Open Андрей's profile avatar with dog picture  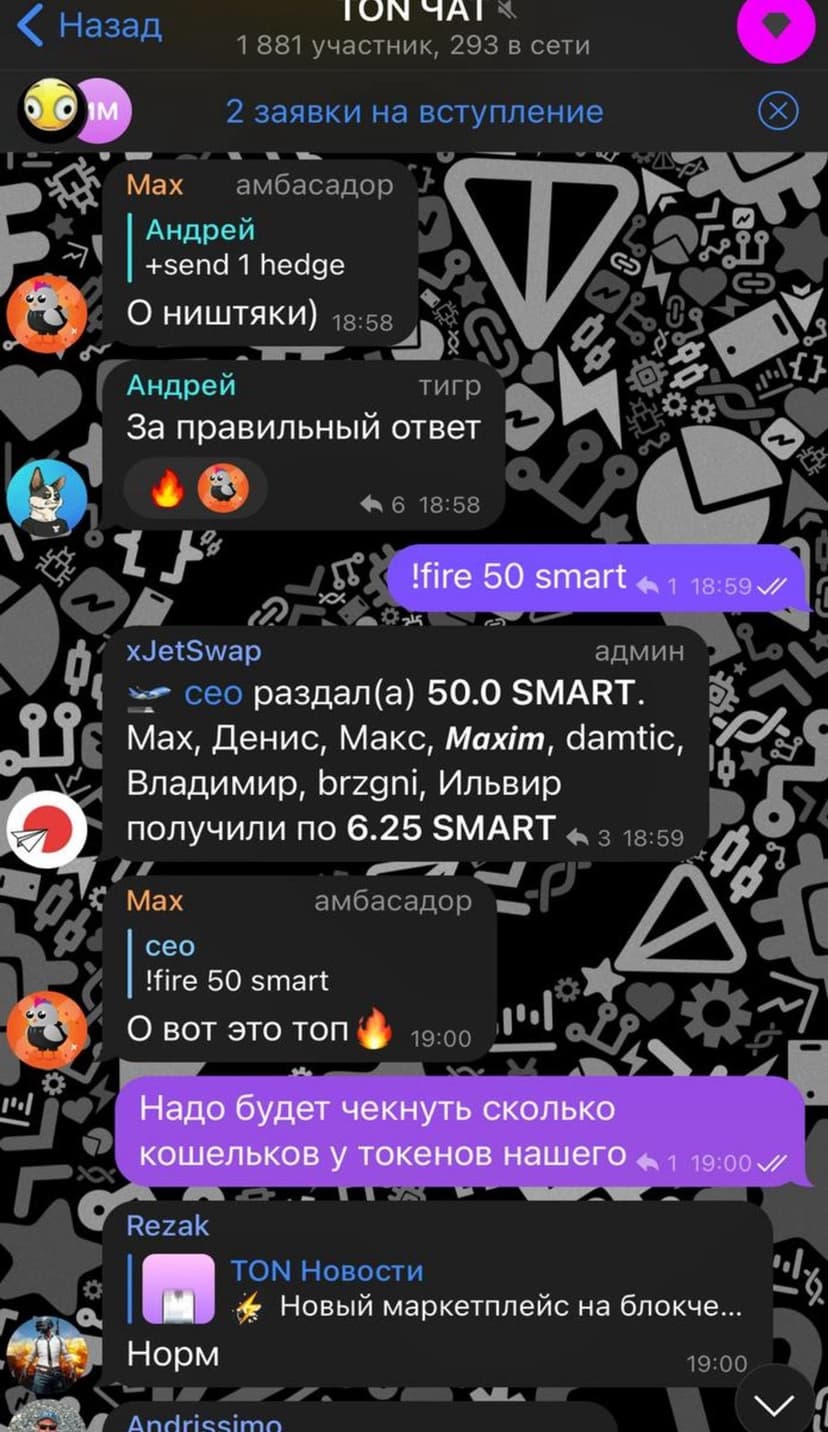47,497
